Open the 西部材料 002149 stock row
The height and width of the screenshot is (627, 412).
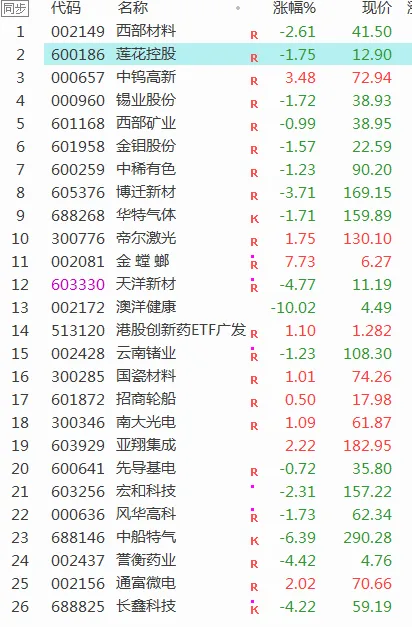click(x=206, y=31)
